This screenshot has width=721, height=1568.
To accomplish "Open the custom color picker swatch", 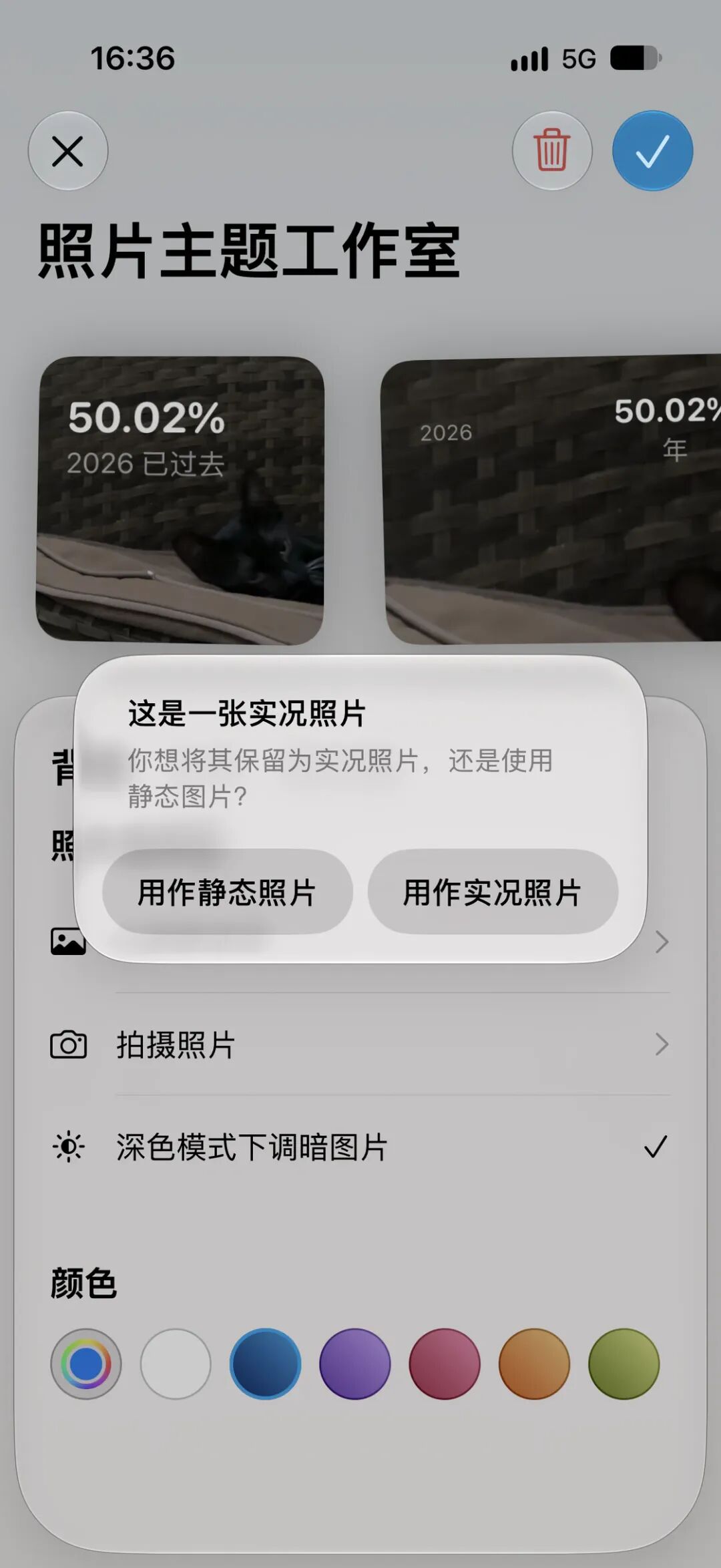I will tap(86, 1364).
